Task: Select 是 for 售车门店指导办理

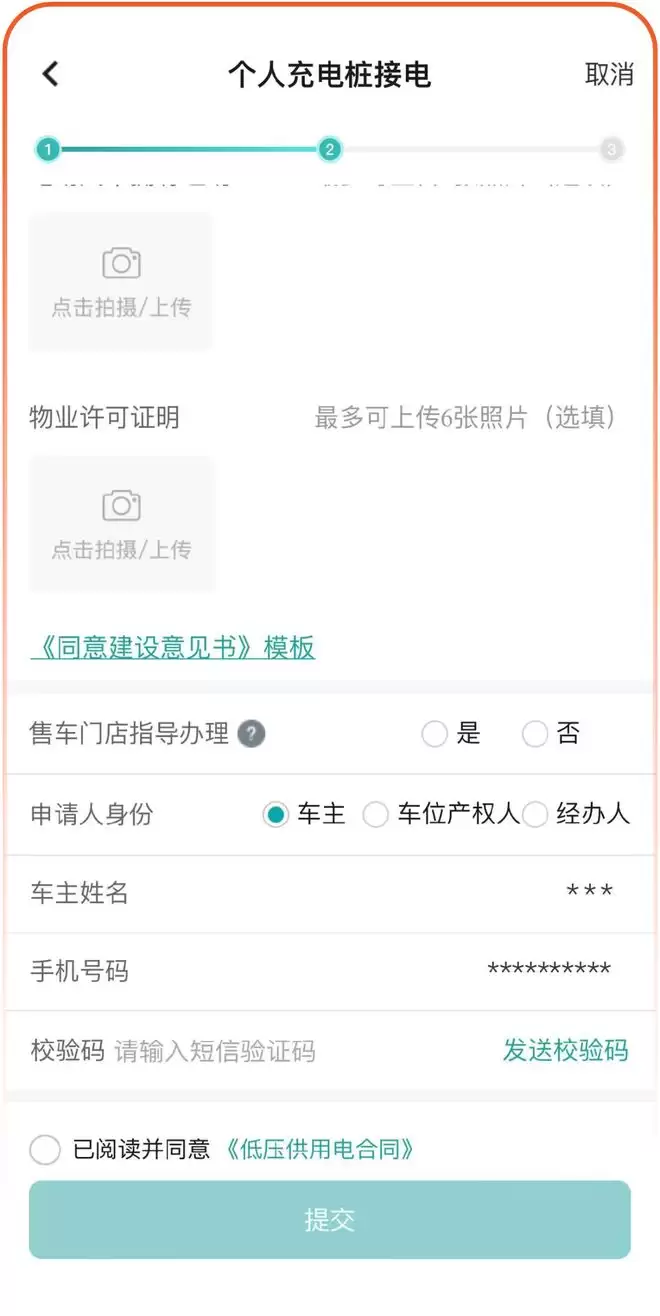Action: point(435,734)
